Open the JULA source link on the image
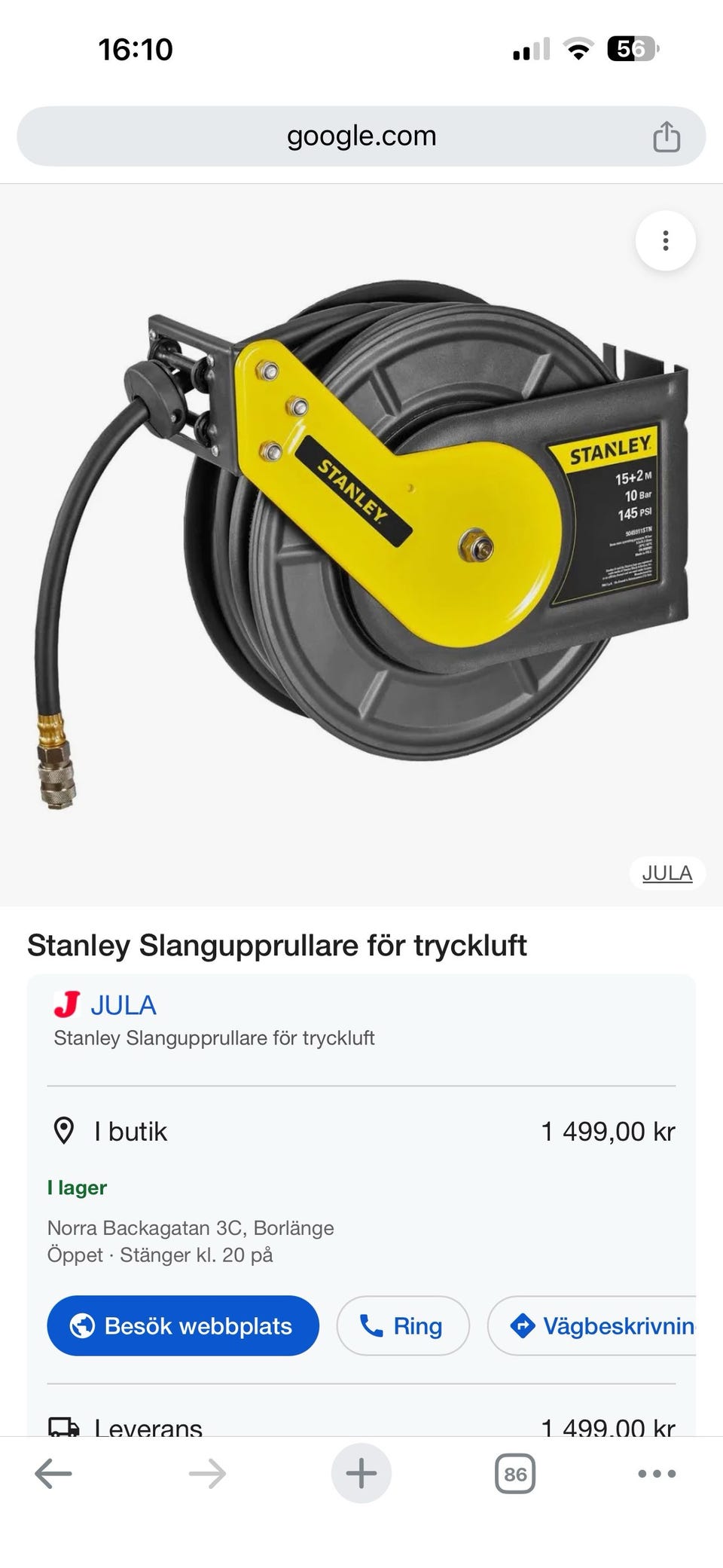 [x=667, y=873]
